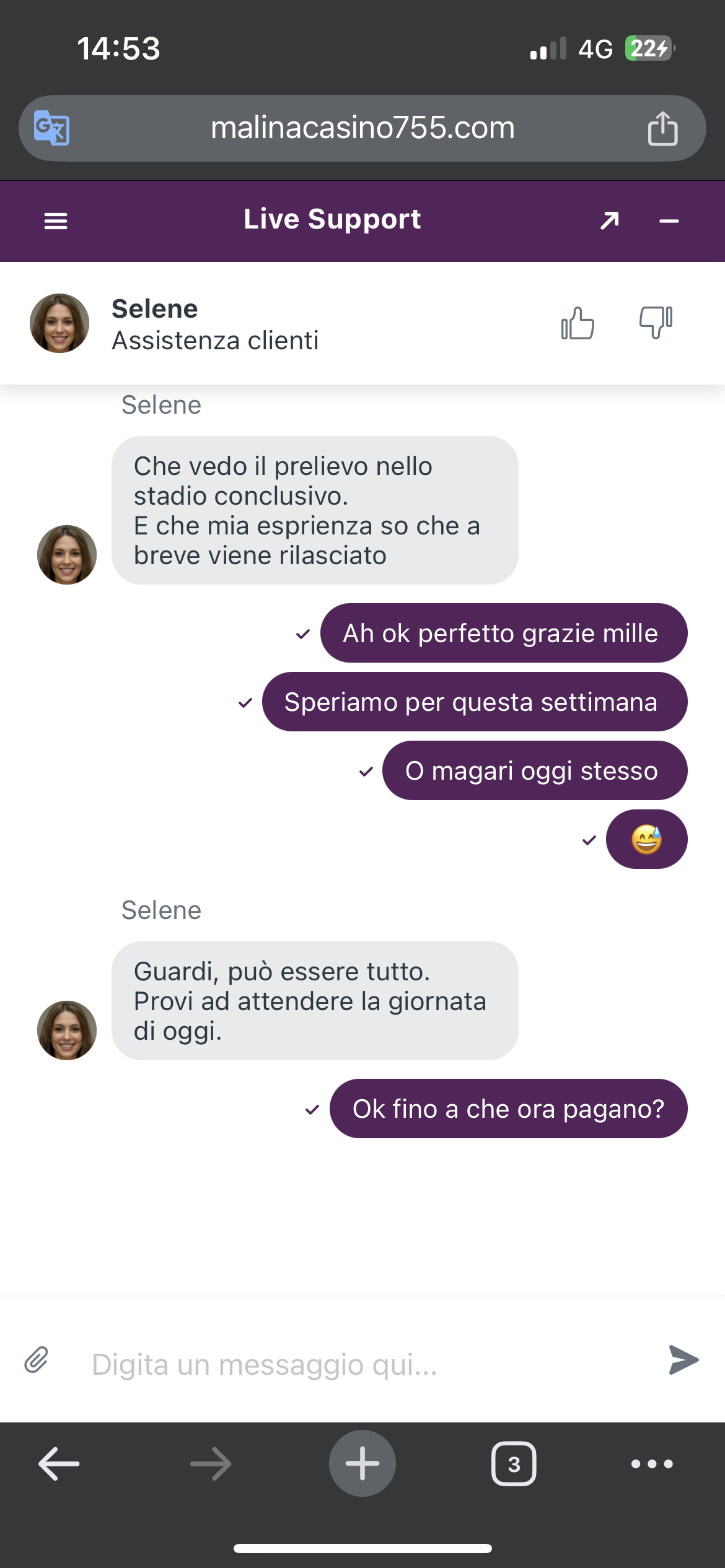
Task: Pop out the chat in new window
Action: 610,220
